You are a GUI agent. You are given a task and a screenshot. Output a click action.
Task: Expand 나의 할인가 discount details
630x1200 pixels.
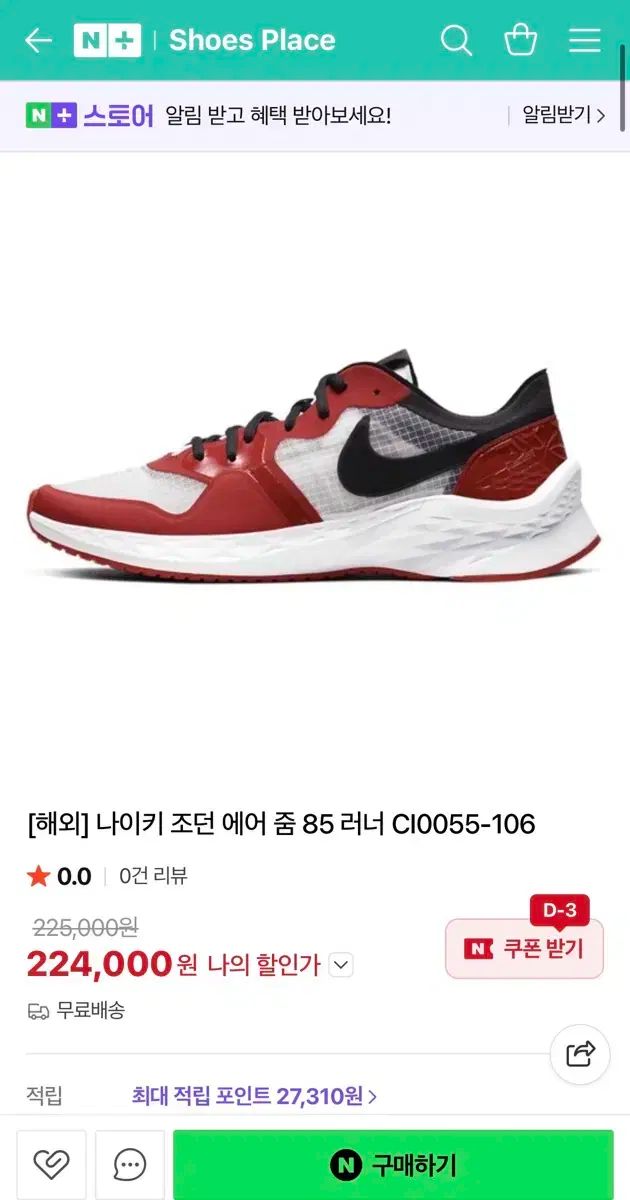click(341, 965)
